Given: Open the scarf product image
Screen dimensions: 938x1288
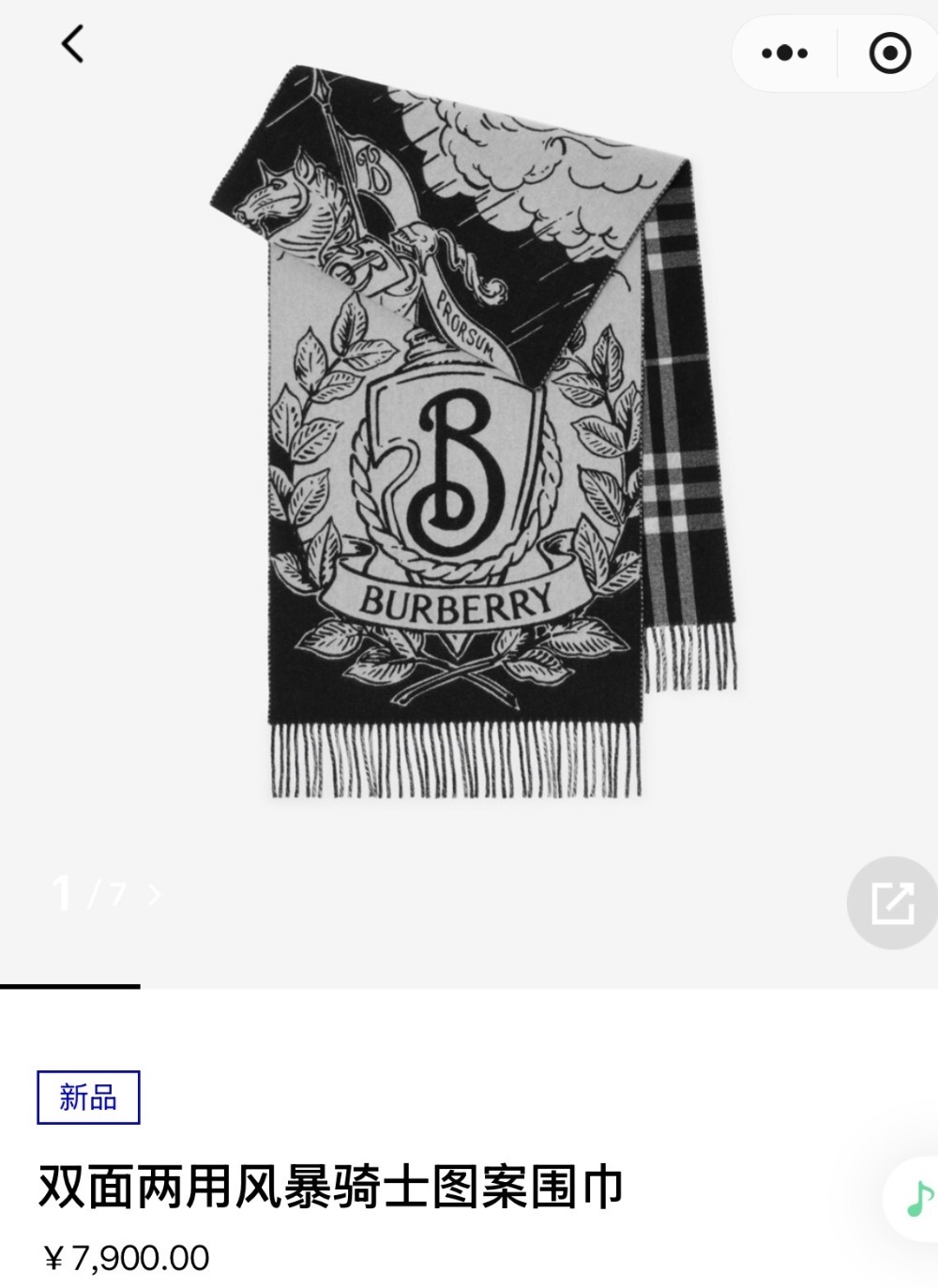Looking at the screenshot, I should [x=469, y=432].
